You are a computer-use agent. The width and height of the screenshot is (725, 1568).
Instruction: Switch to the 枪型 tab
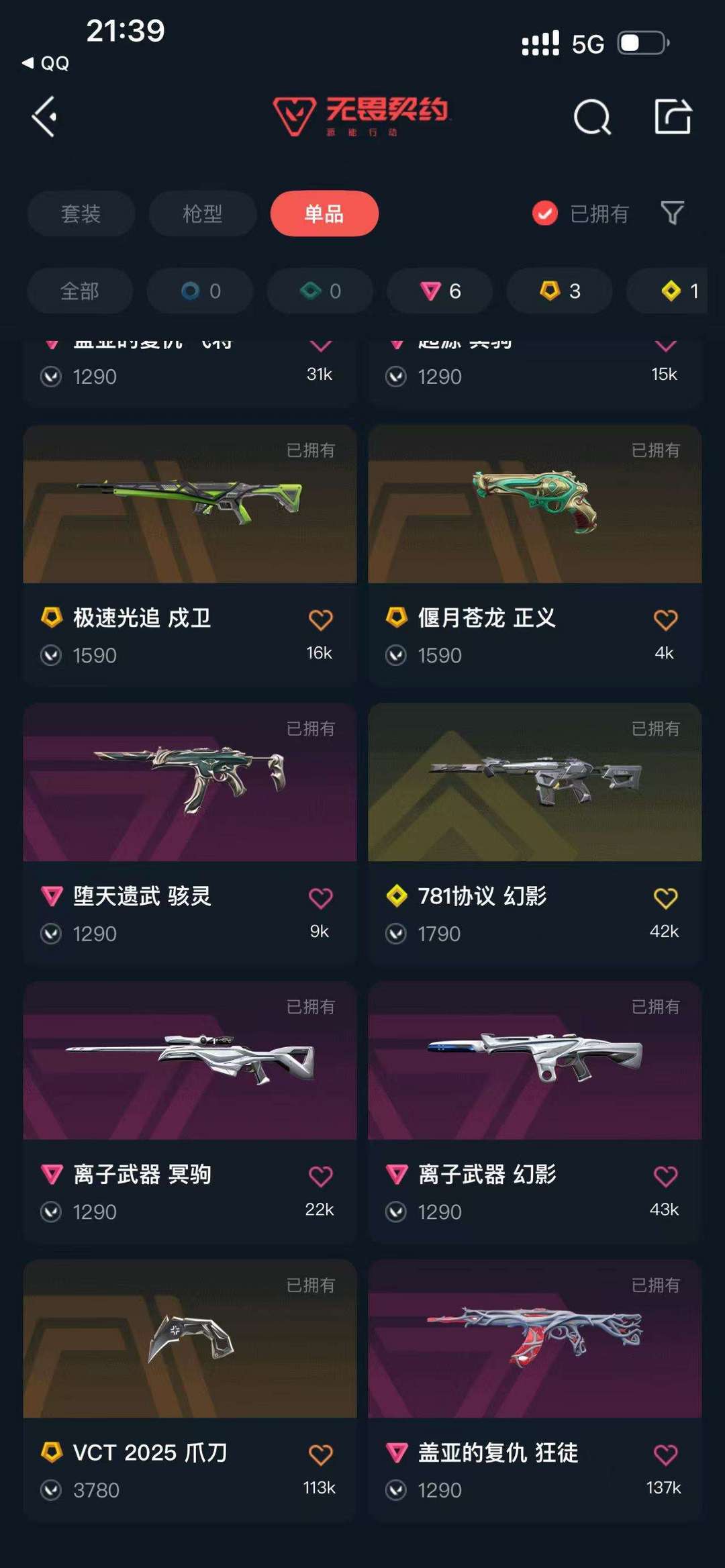click(x=203, y=213)
